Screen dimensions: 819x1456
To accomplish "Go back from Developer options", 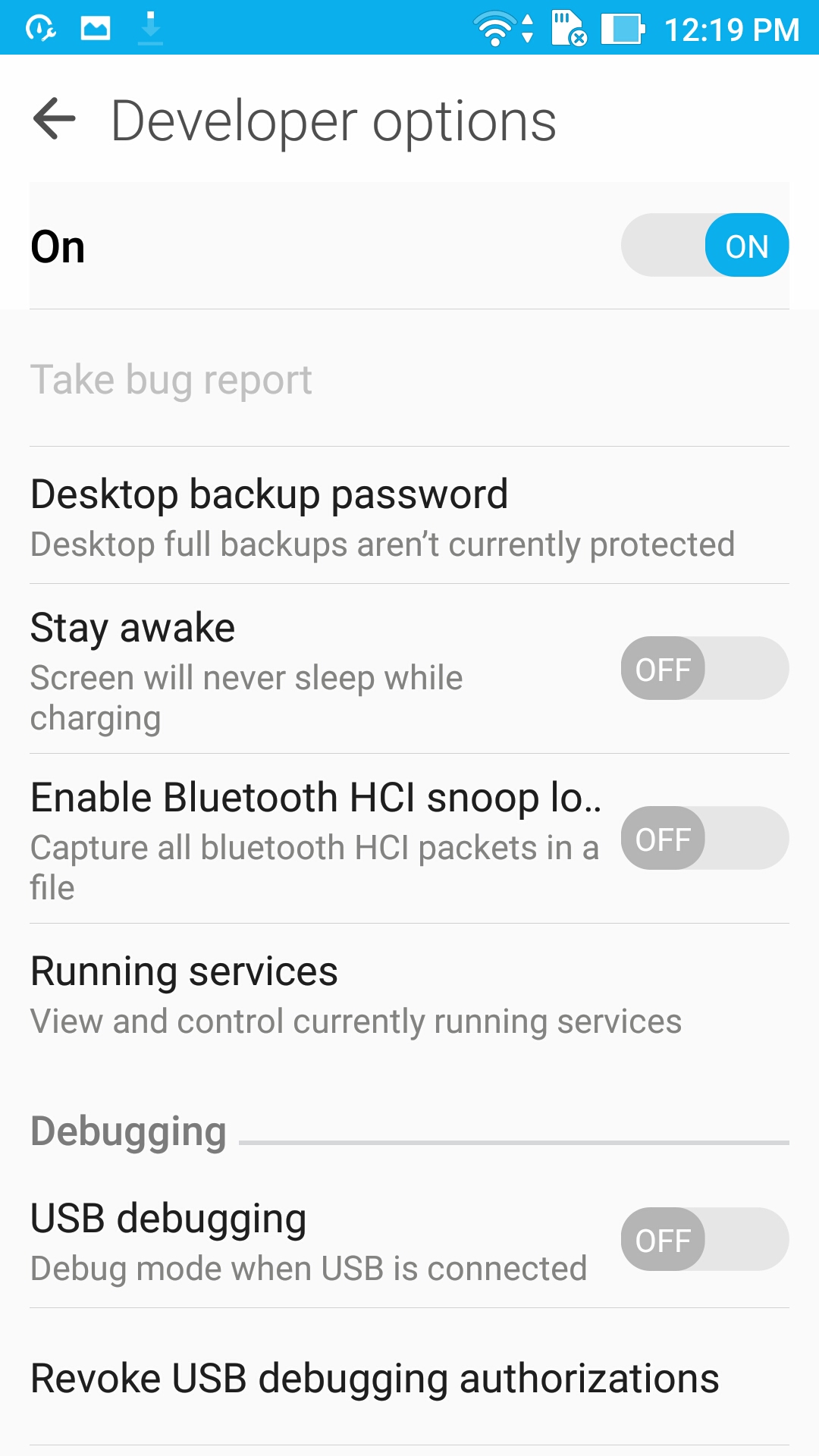I will click(x=55, y=119).
